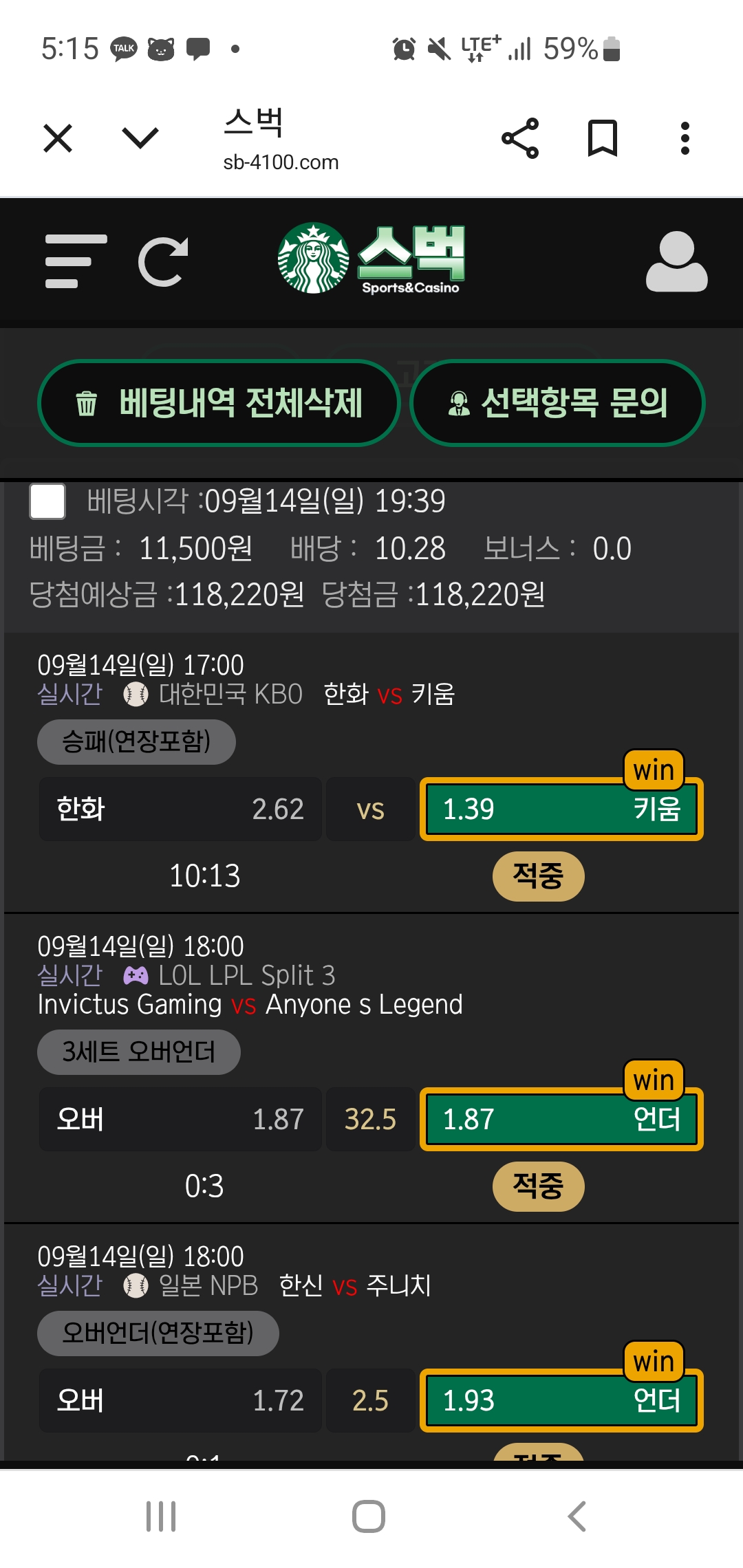Tap 선택항목 문의 button
Viewport: 743px width, 1568px height.
click(x=557, y=403)
